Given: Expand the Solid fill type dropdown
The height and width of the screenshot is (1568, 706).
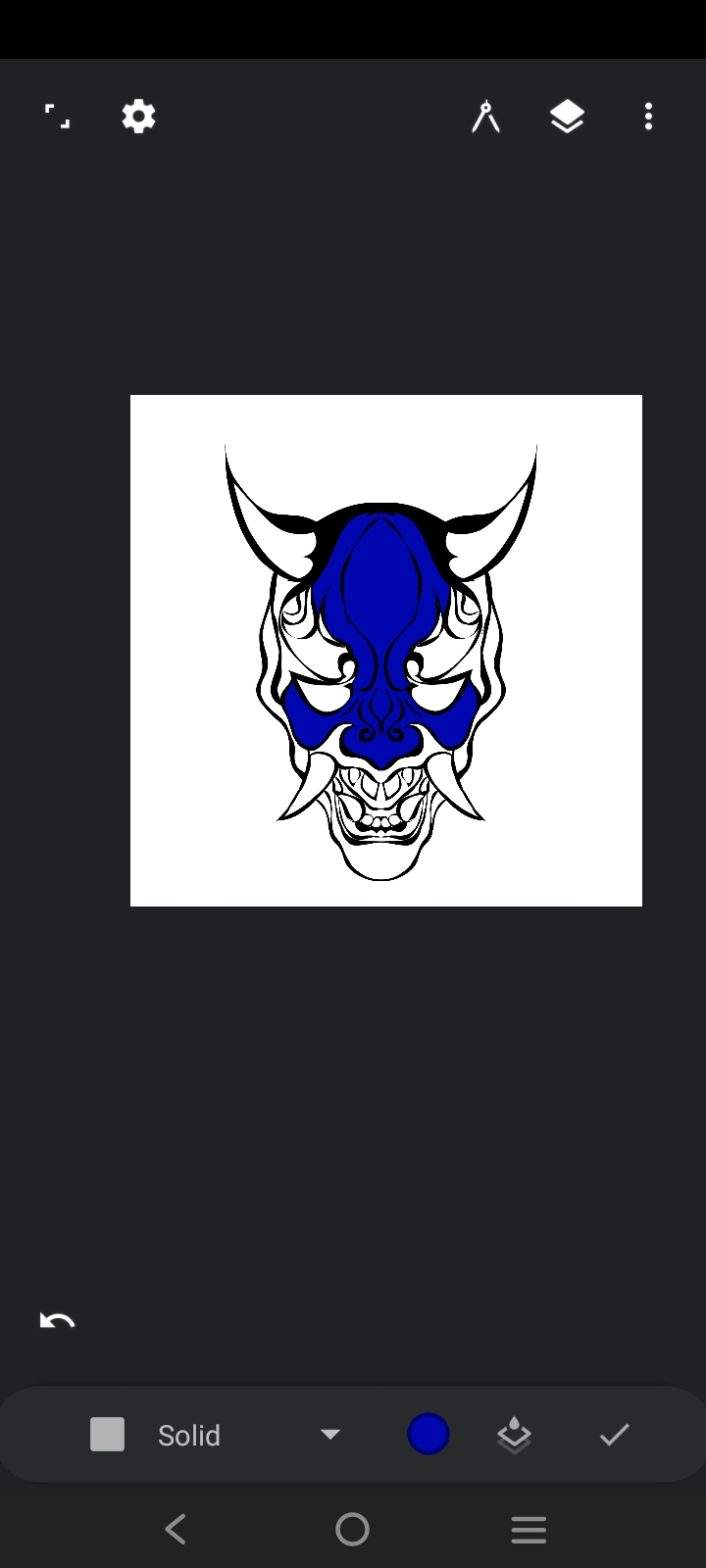Looking at the screenshot, I should pyautogui.click(x=330, y=1435).
